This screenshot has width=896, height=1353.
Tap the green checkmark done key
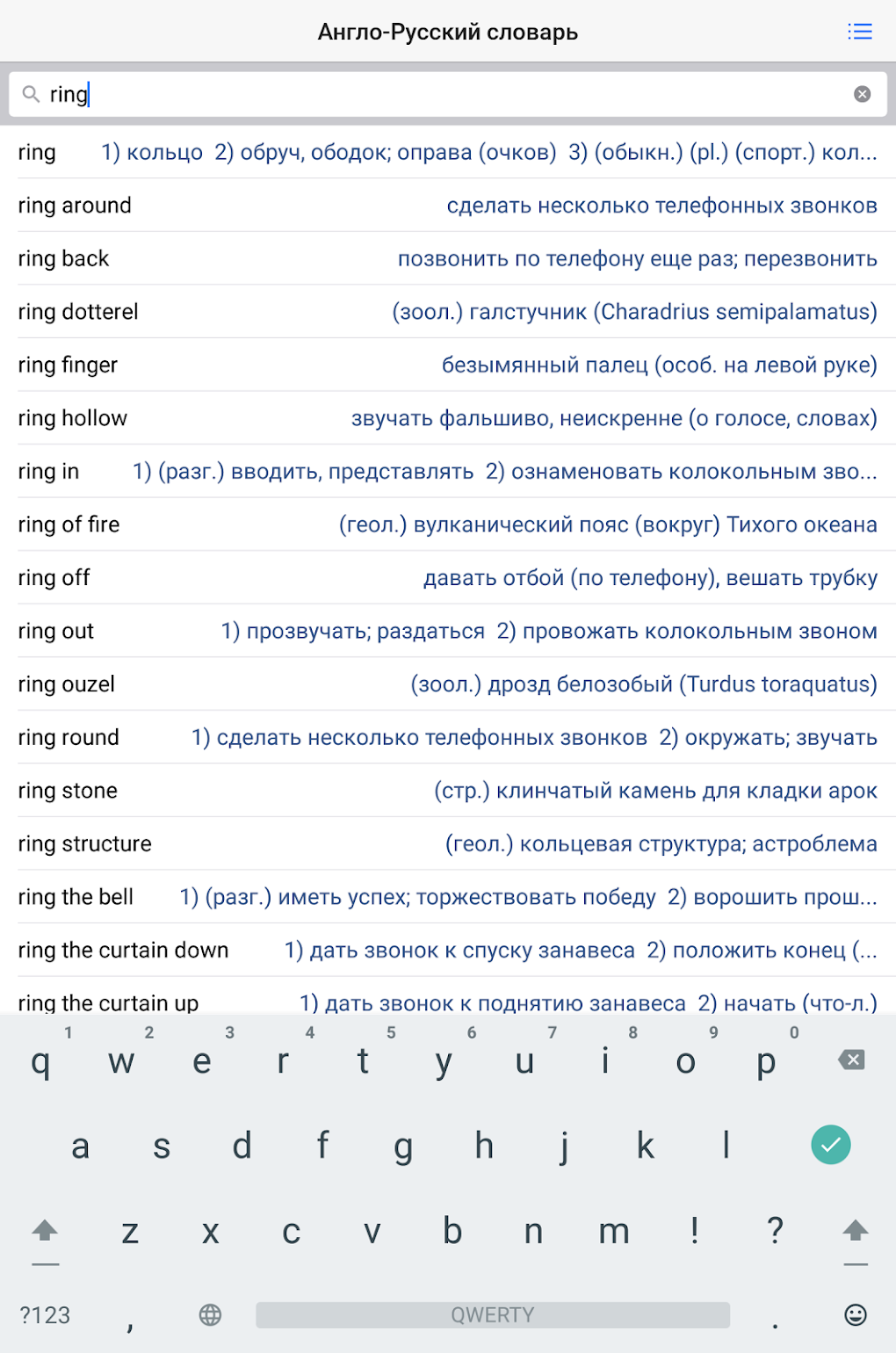coord(830,1145)
